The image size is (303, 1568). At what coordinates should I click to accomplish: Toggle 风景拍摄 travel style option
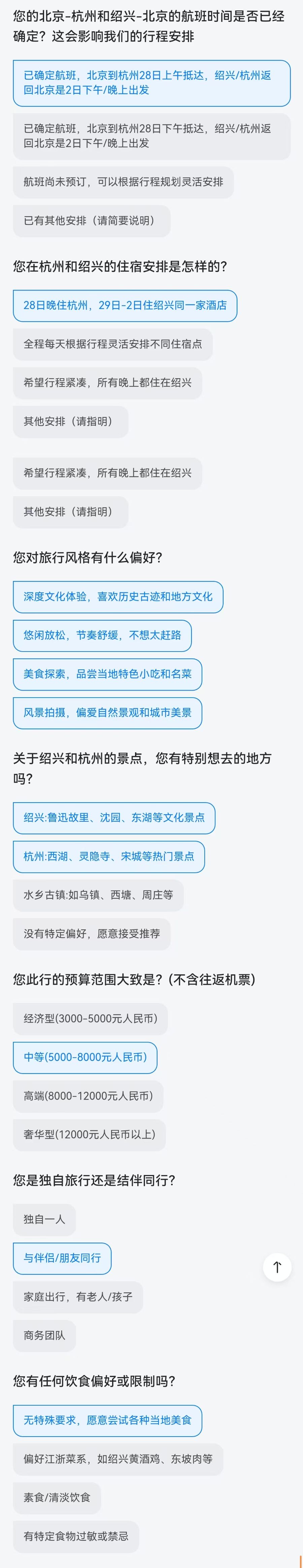click(x=107, y=713)
